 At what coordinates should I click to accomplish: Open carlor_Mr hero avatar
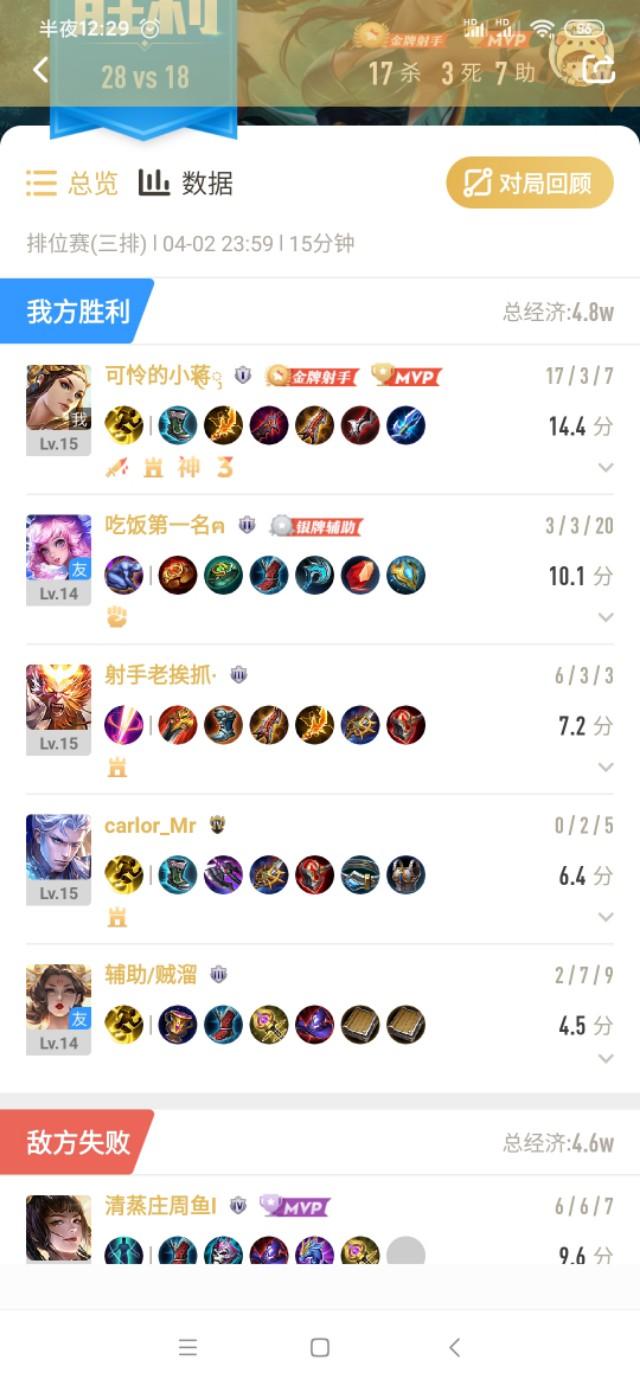58,847
